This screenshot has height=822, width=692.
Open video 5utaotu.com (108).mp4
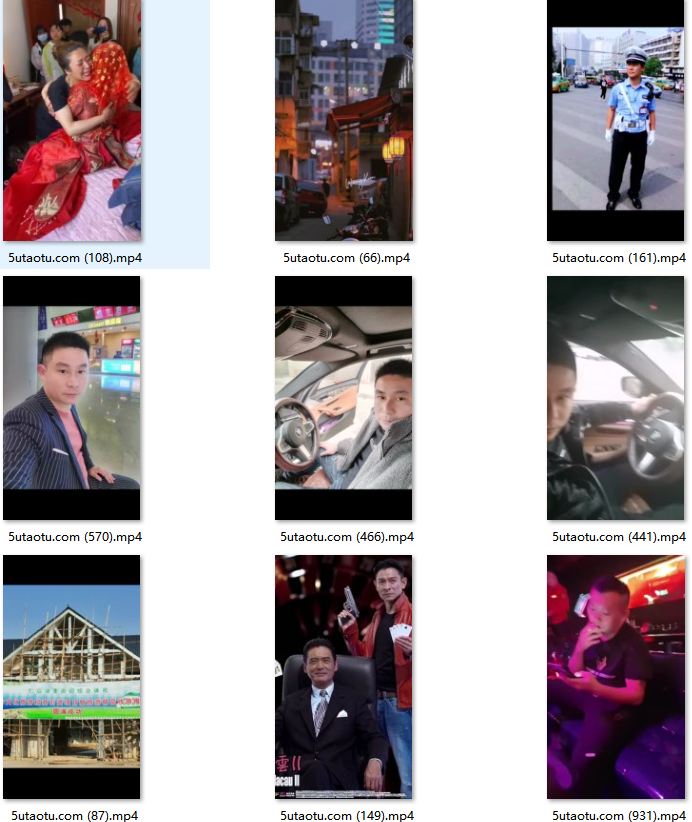tap(72, 120)
